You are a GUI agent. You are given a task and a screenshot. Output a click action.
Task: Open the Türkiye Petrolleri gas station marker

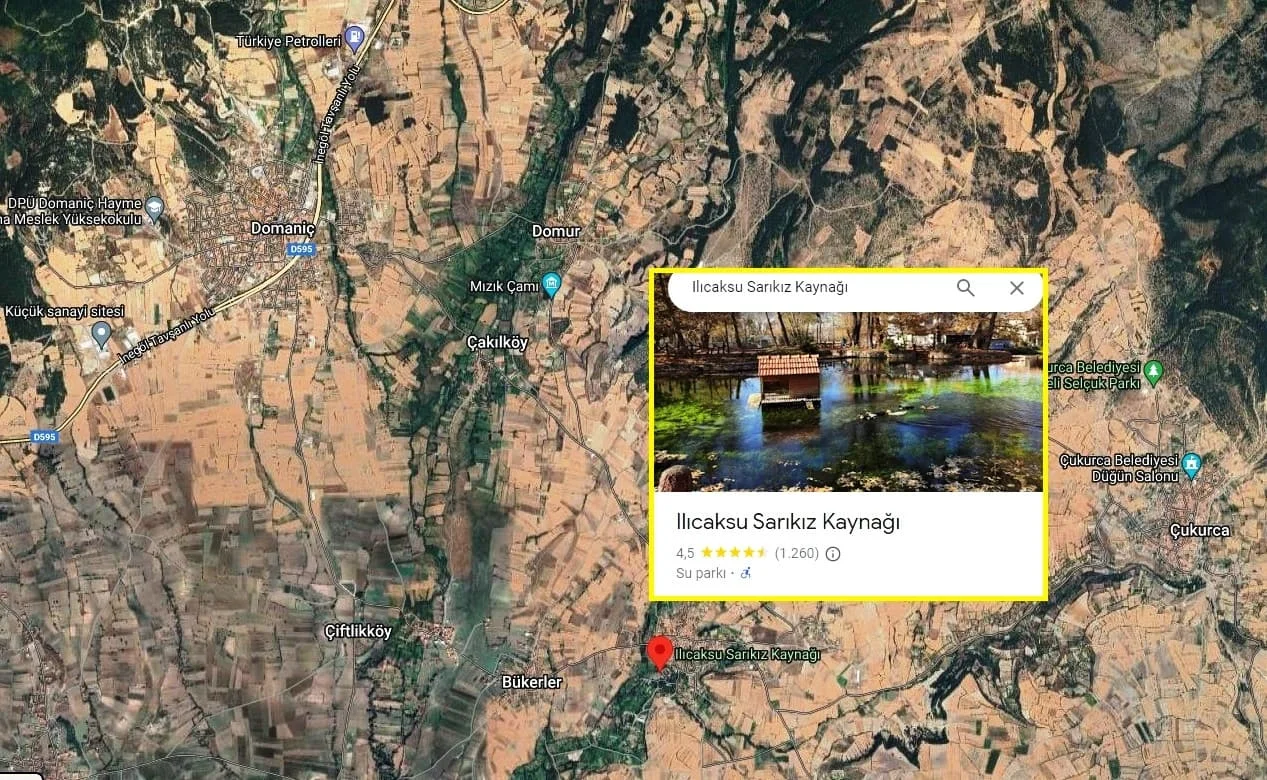point(354,39)
